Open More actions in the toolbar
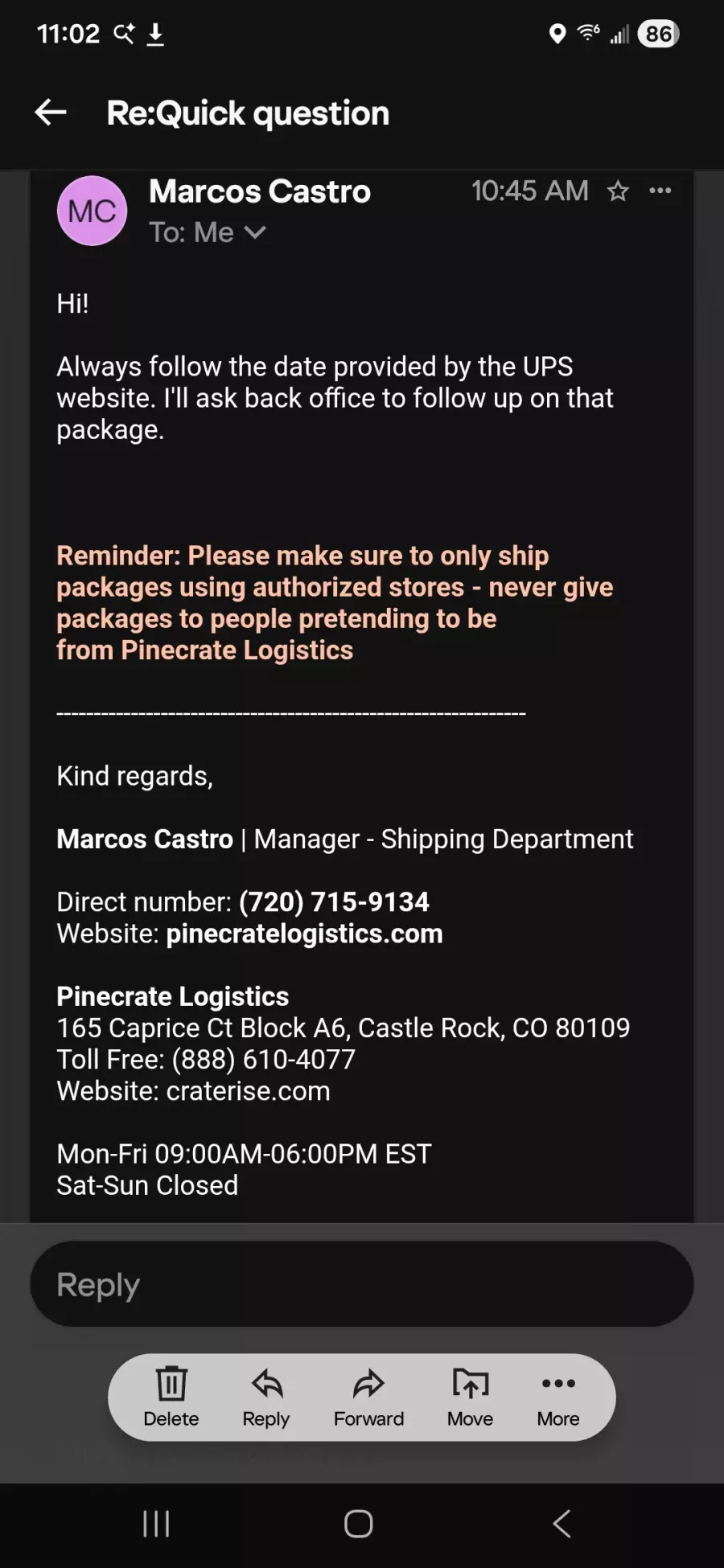 click(x=558, y=1397)
